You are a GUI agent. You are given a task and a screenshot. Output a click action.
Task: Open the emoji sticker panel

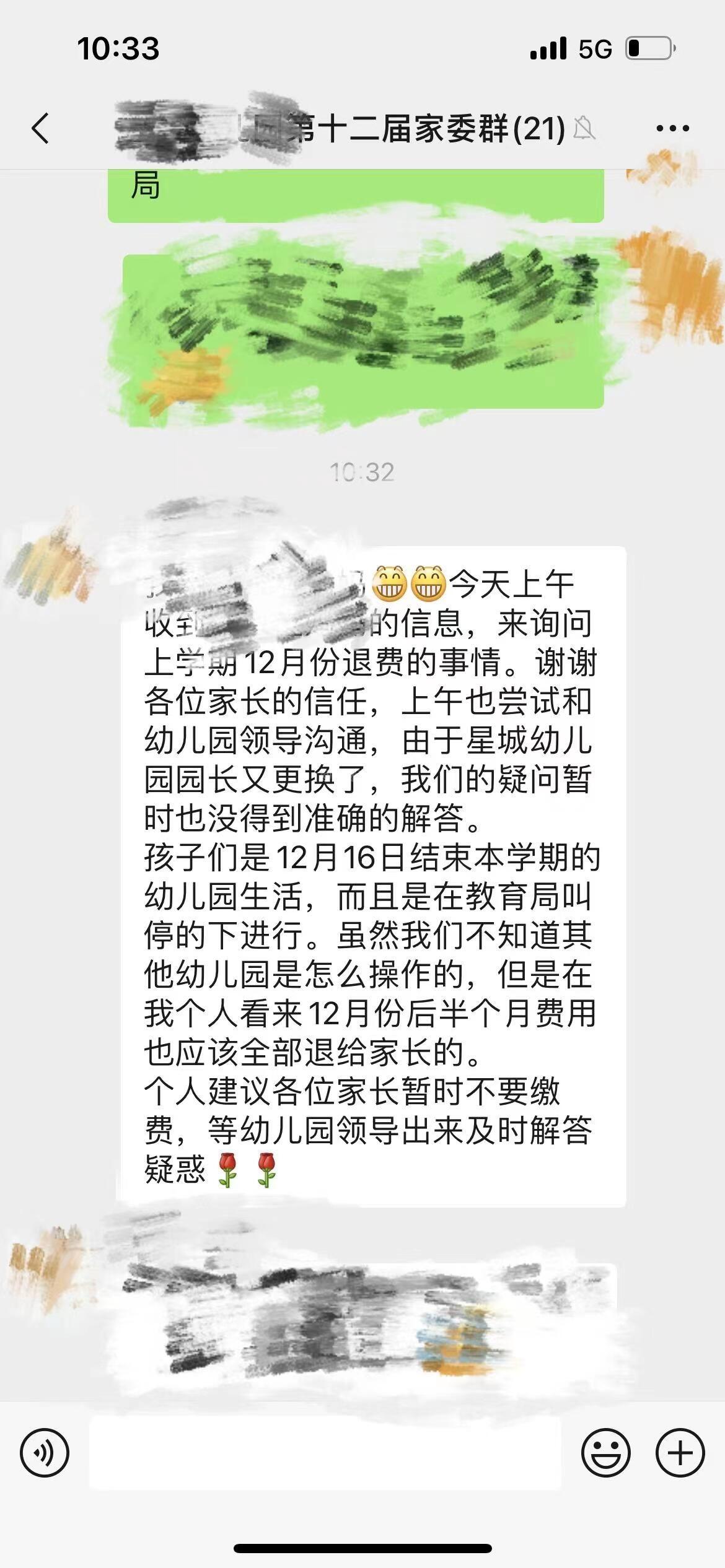(605, 1452)
